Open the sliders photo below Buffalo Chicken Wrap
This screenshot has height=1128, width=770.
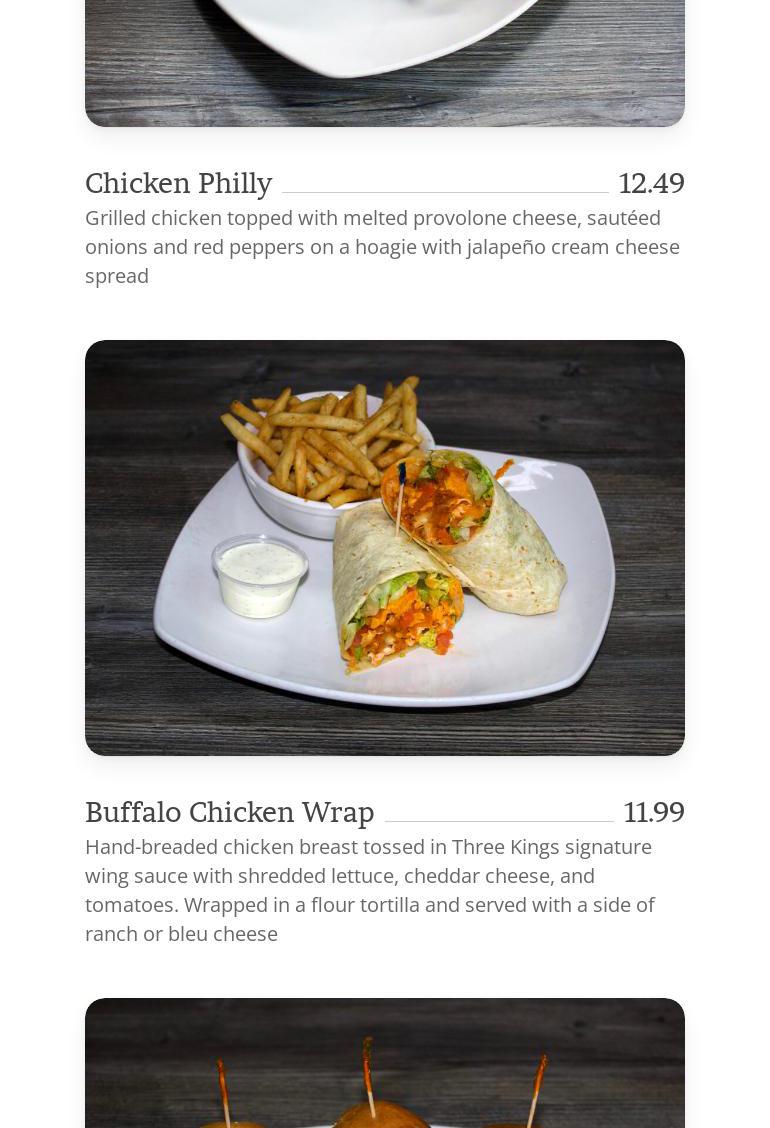tap(385, 1064)
